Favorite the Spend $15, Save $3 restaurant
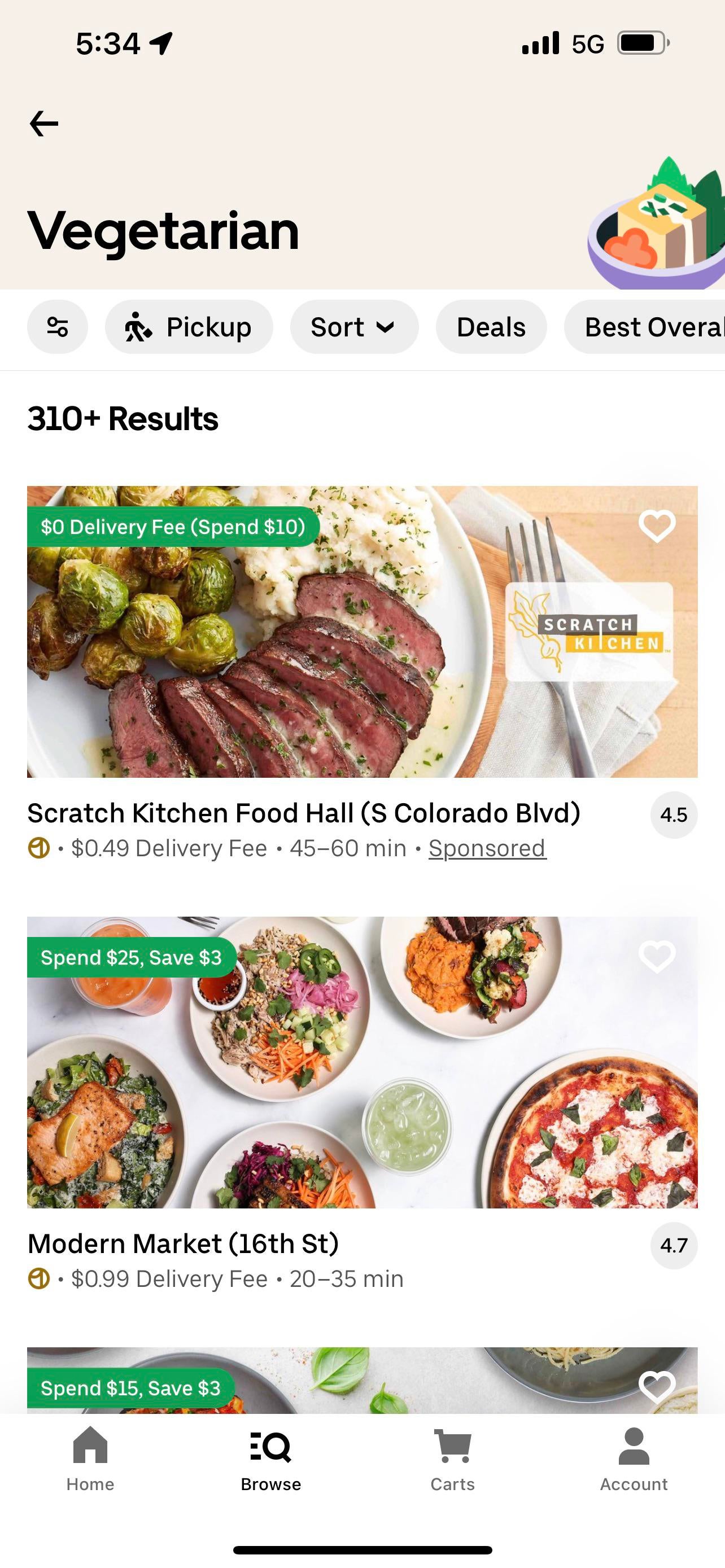The image size is (725, 1568). pyautogui.click(x=657, y=1387)
